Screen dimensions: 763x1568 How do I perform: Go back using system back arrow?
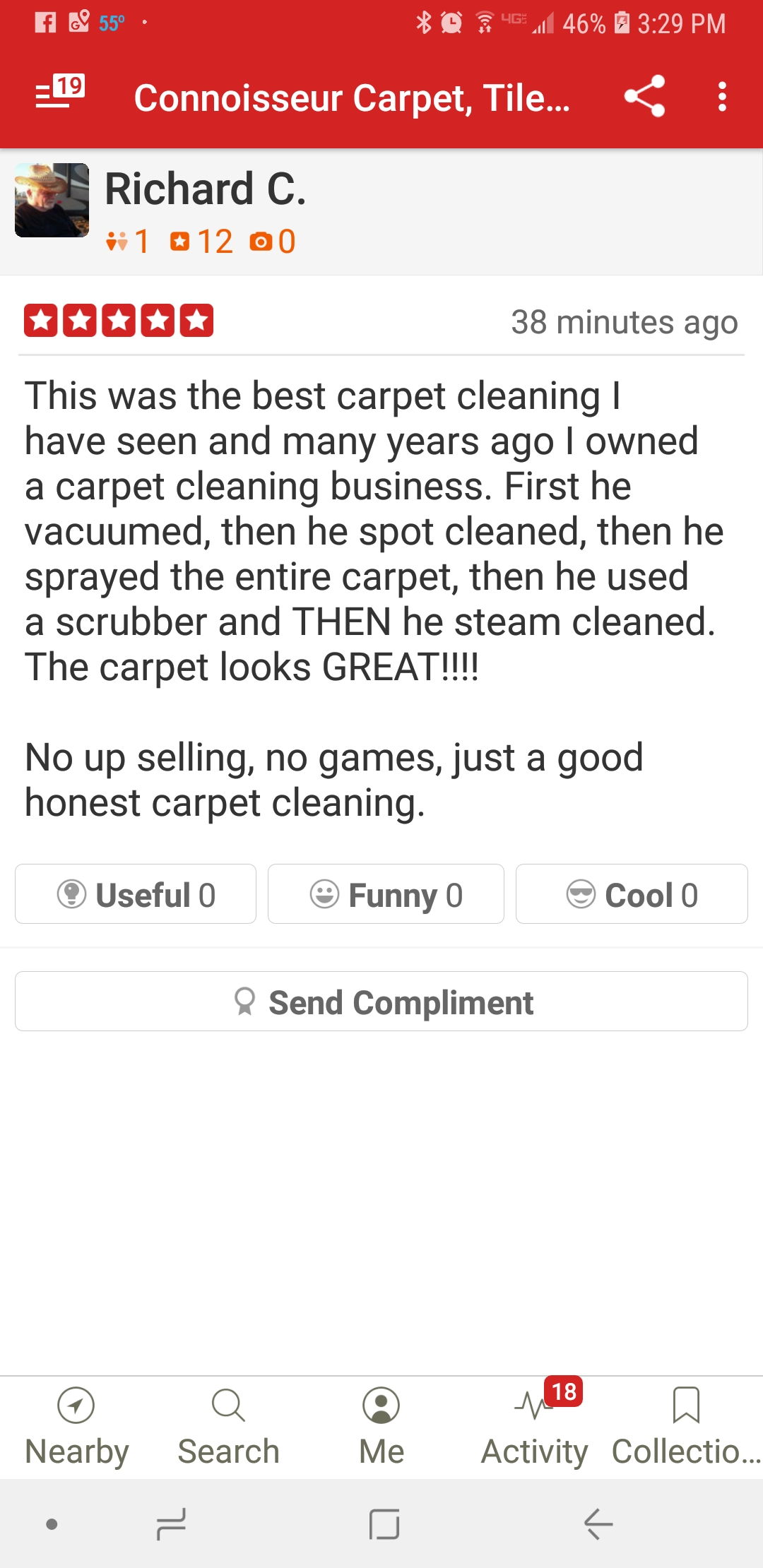(x=597, y=1524)
